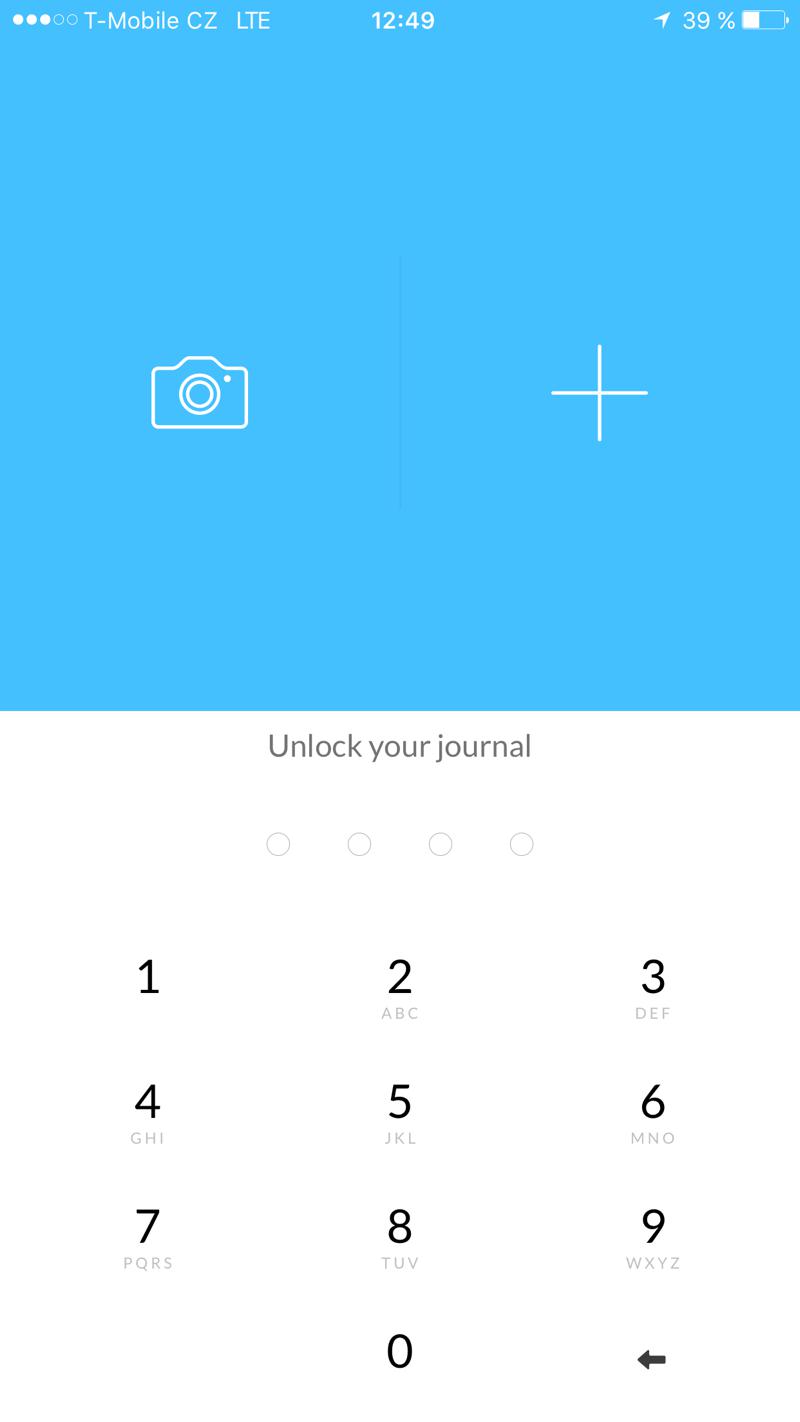Enter digit 4 GHI

click(148, 1112)
